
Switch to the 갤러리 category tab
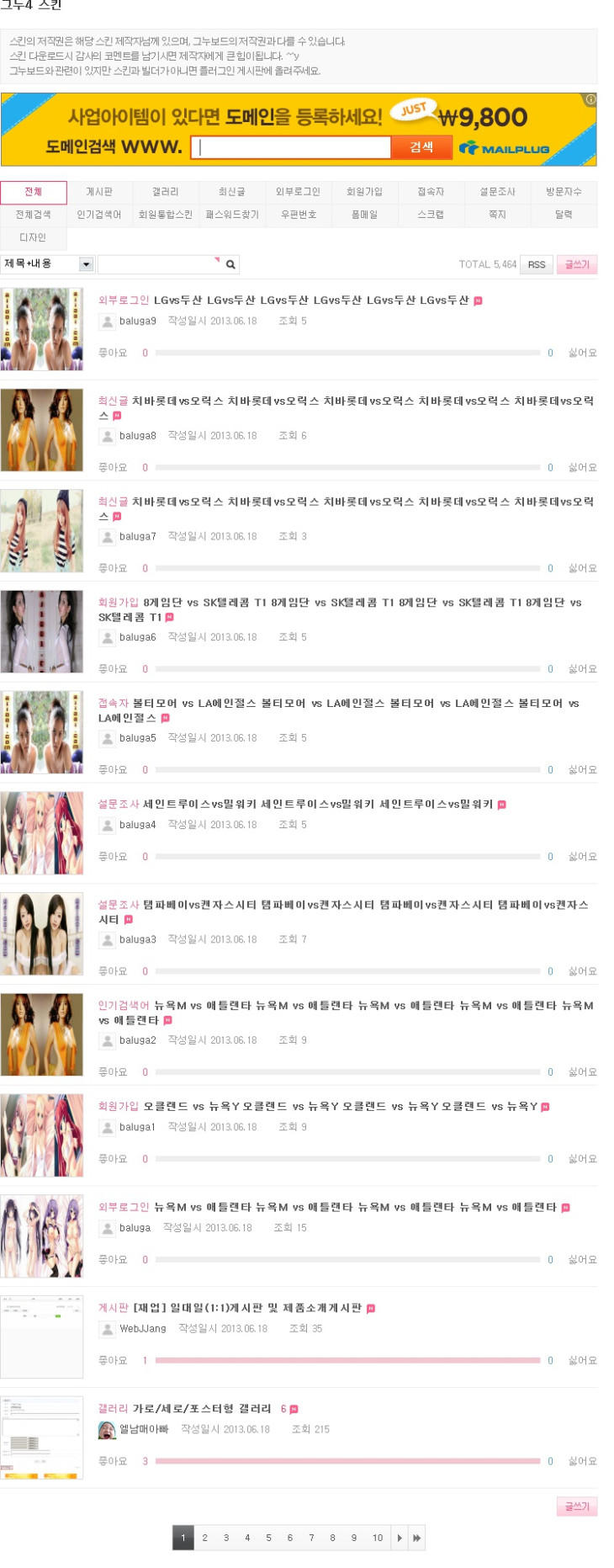[x=166, y=192]
